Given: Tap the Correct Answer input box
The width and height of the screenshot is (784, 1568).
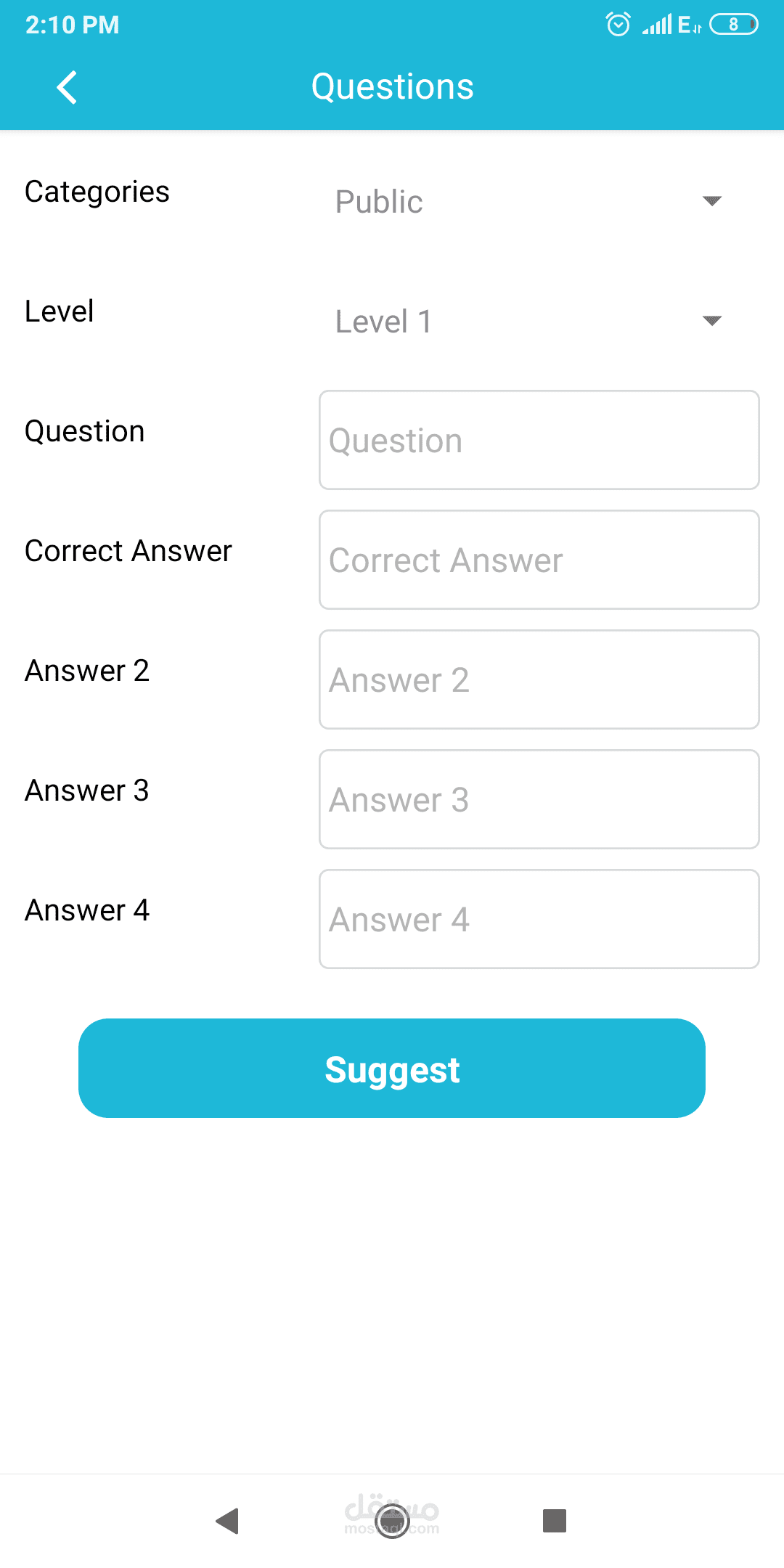Looking at the screenshot, I should coord(539,560).
